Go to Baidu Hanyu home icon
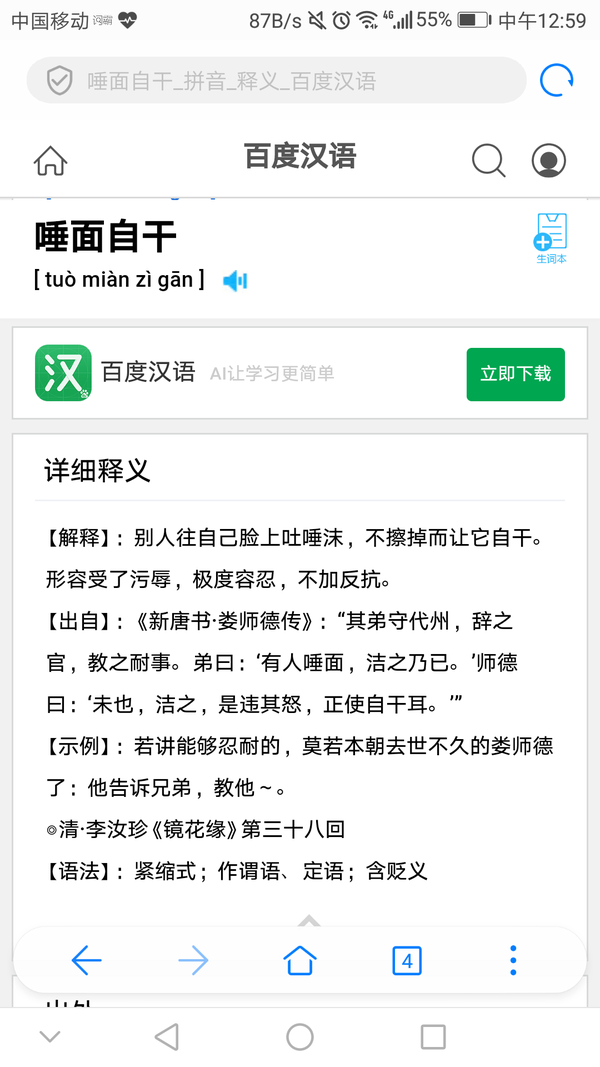The width and height of the screenshot is (600, 1067). click(50, 161)
